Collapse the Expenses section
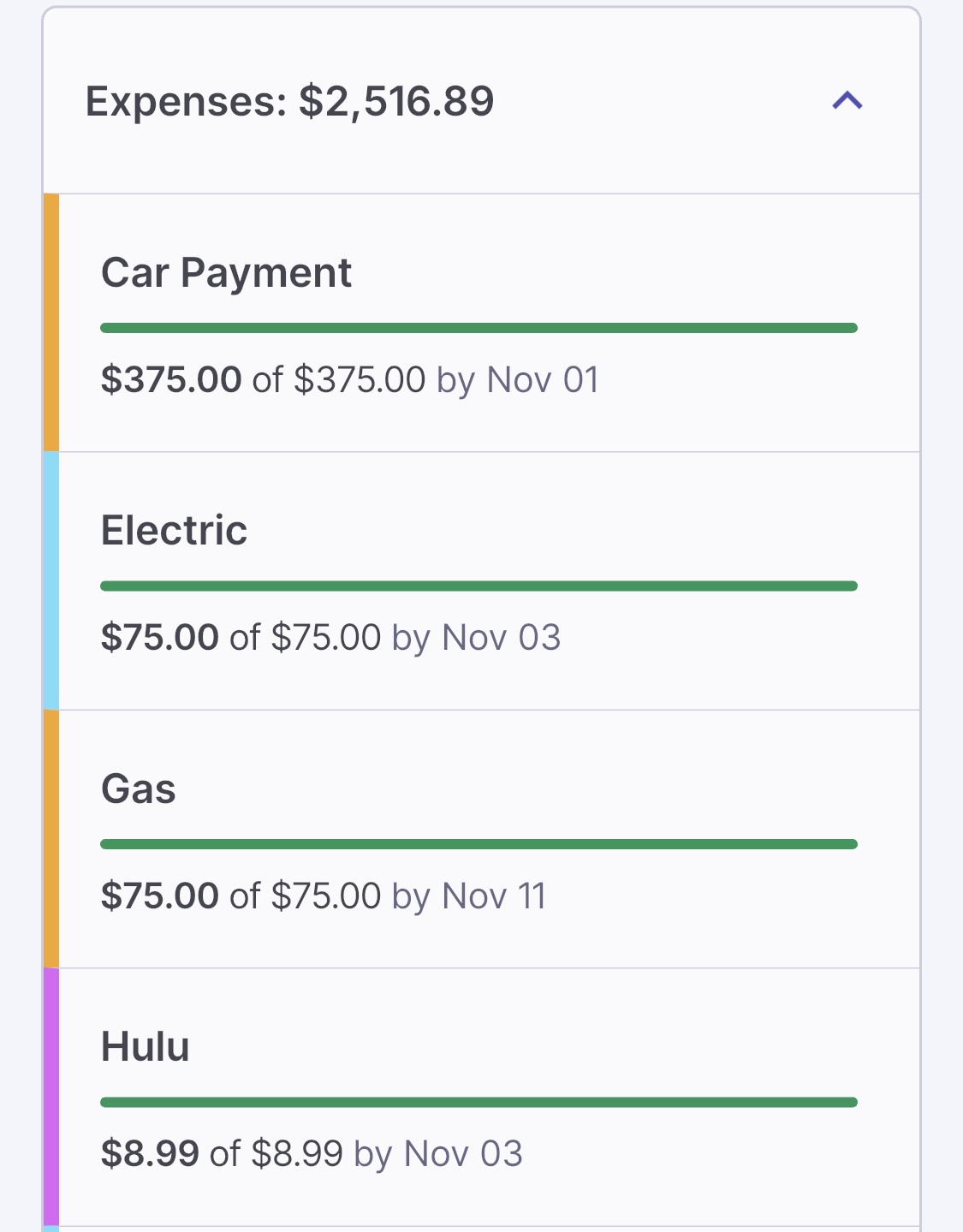The image size is (963, 1232). (x=847, y=101)
